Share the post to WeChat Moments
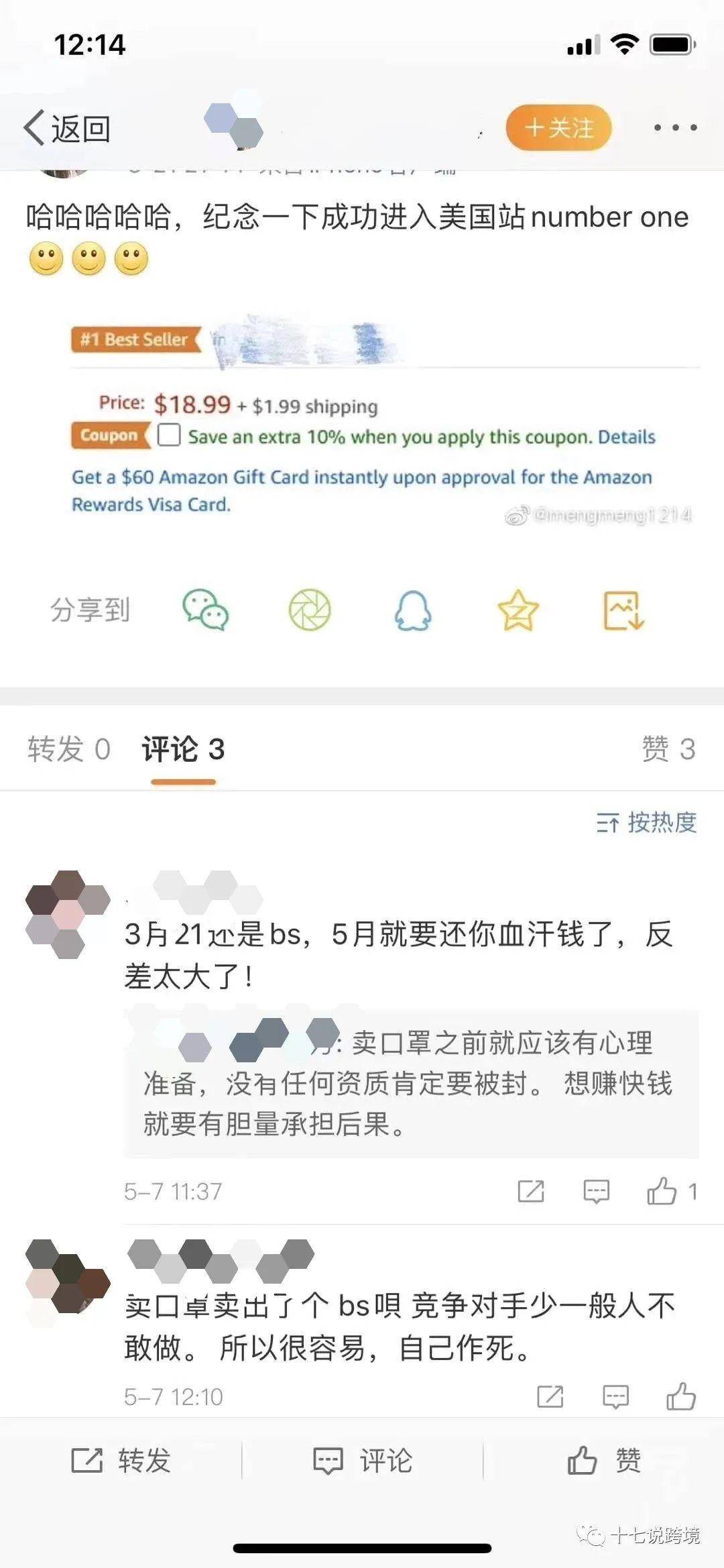724x1568 pixels. coord(310,610)
